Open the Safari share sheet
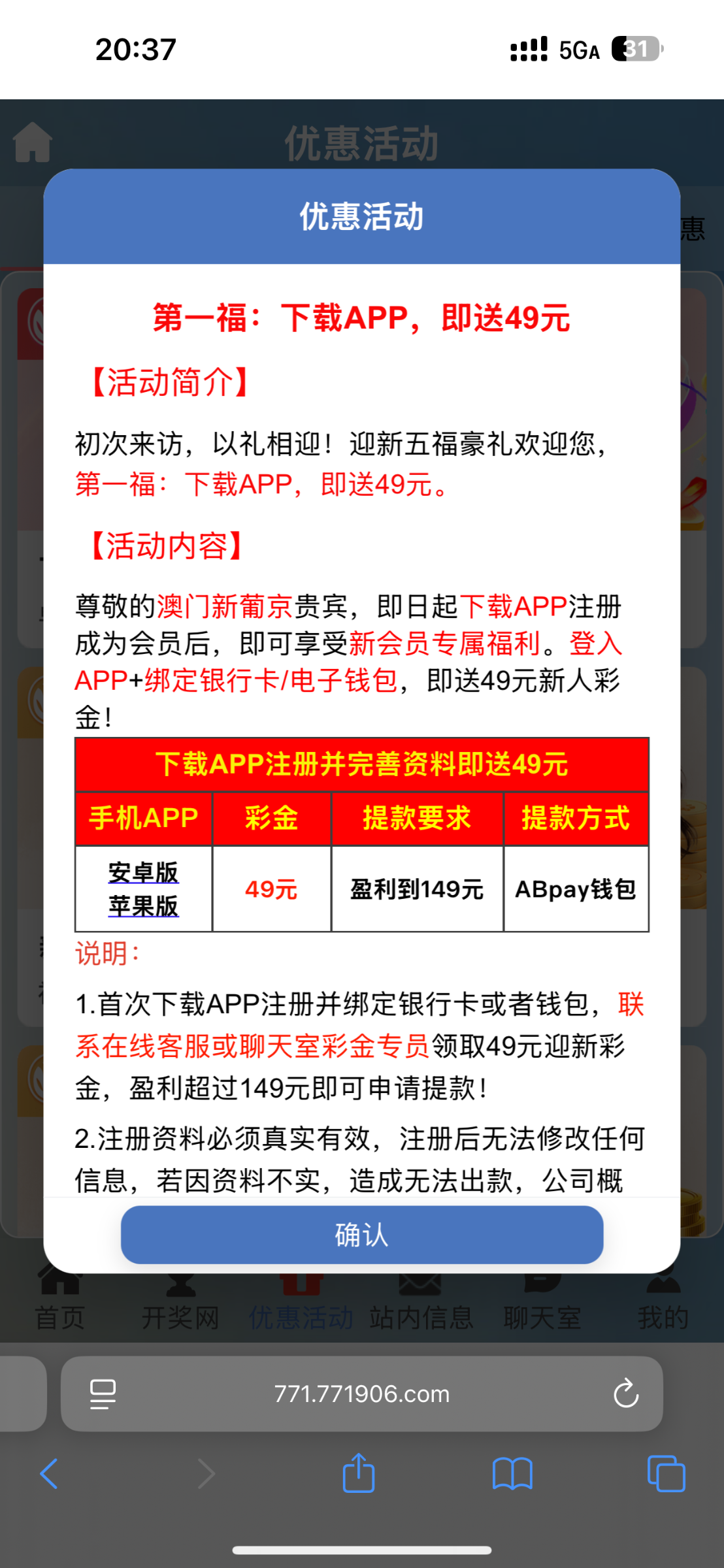This screenshot has height=1568, width=724. (359, 1474)
